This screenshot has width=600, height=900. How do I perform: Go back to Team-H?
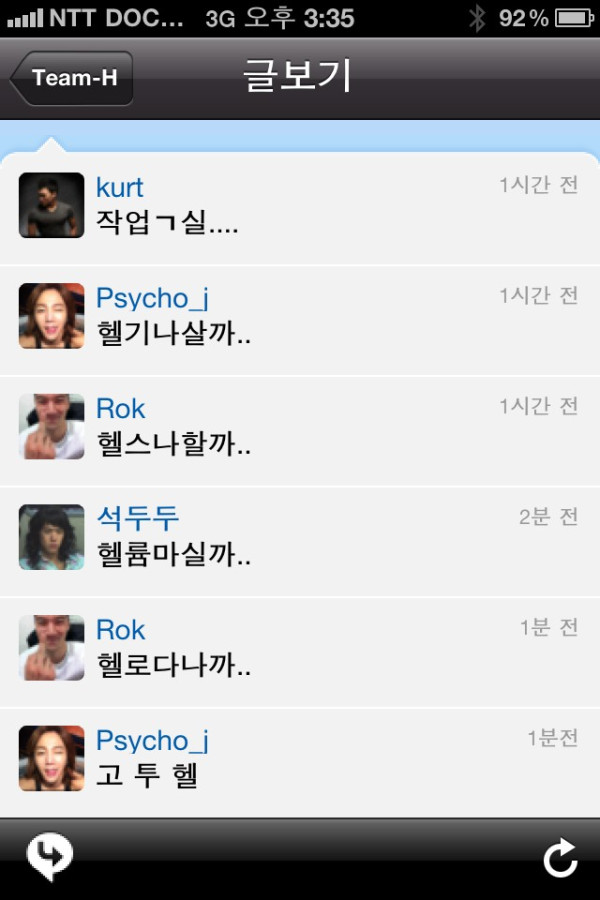(73, 78)
